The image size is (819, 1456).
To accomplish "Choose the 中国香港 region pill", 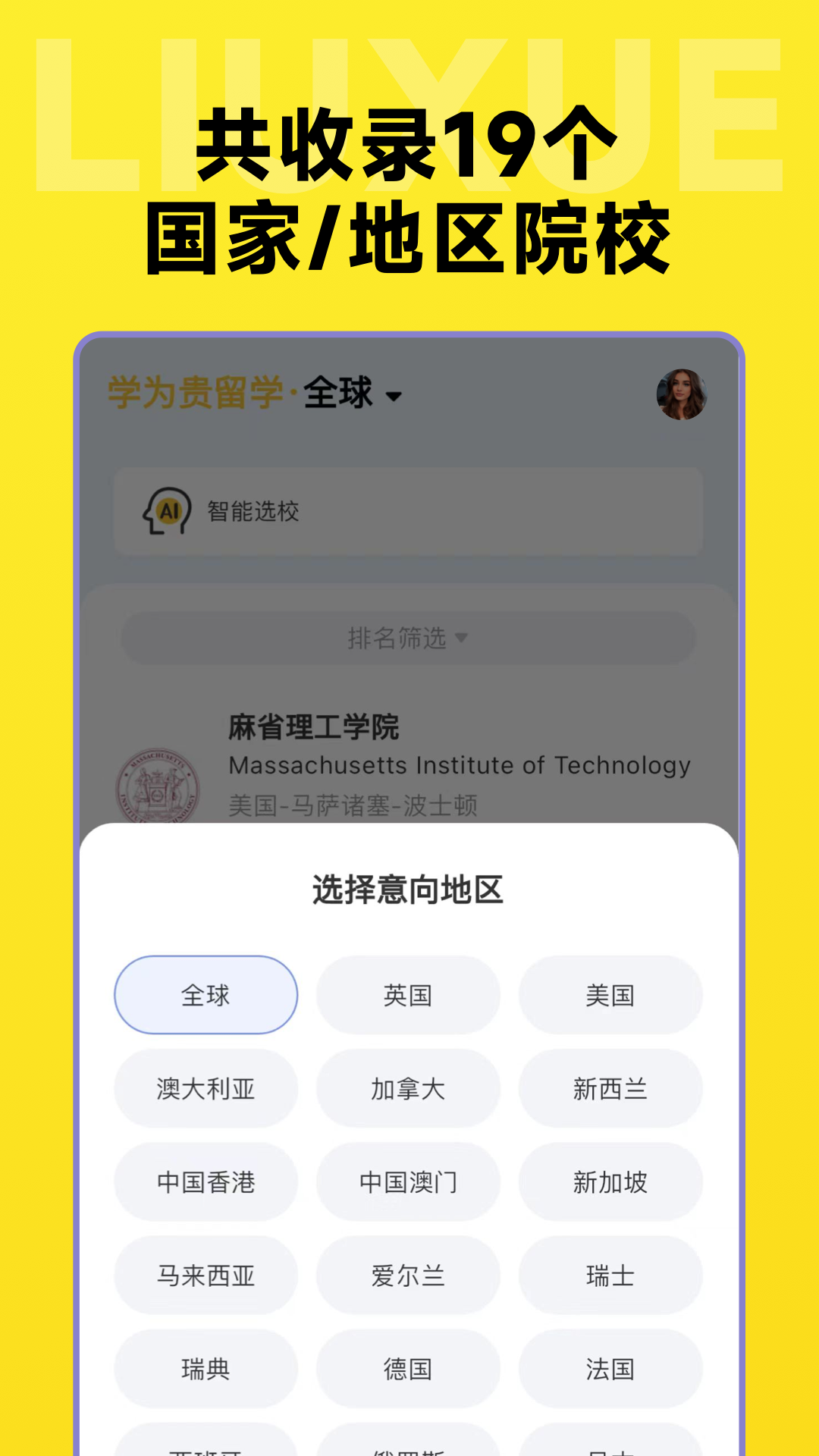I will pos(206,1182).
